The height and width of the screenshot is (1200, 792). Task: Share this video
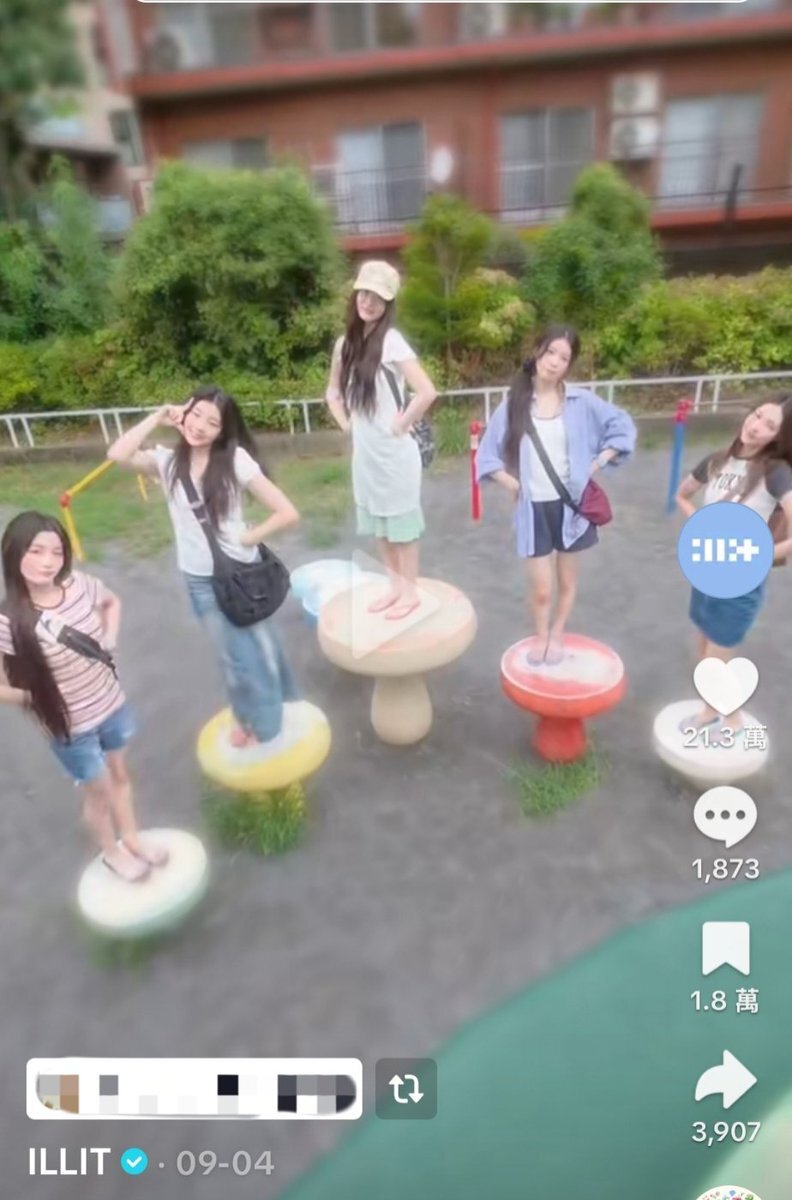coord(725,1081)
